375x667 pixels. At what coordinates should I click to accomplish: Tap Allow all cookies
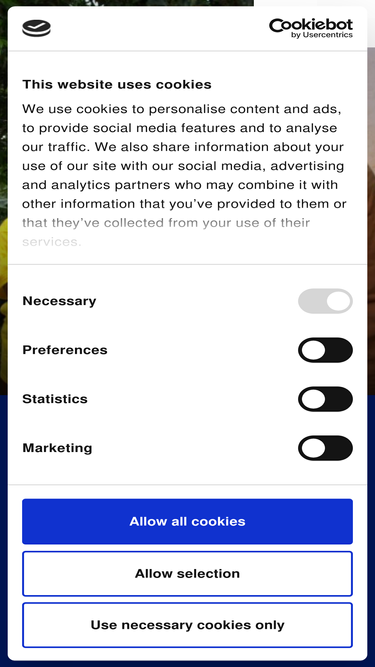tap(188, 522)
